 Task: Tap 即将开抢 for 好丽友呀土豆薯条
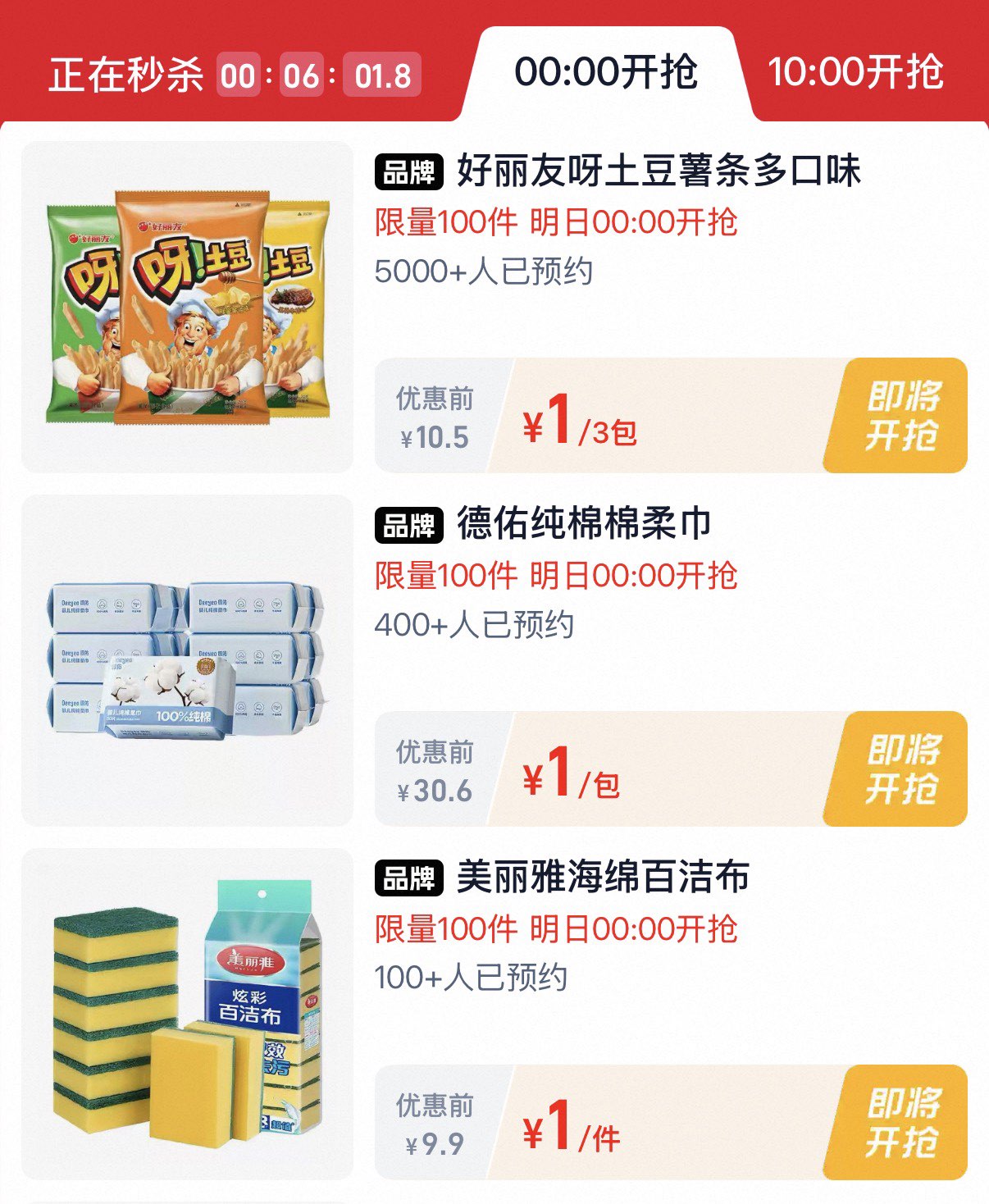pos(900,415)
